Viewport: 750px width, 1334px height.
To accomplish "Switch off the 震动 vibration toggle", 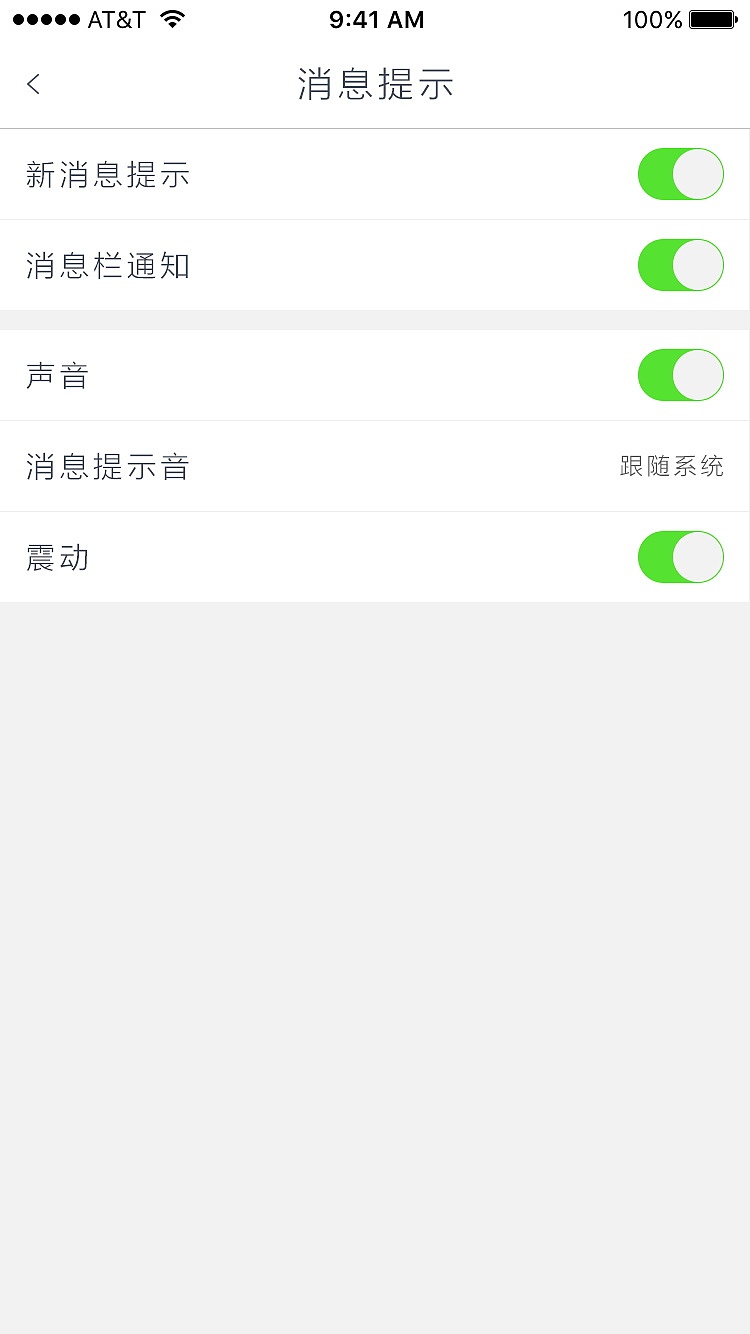I will [x=681, y=557].
